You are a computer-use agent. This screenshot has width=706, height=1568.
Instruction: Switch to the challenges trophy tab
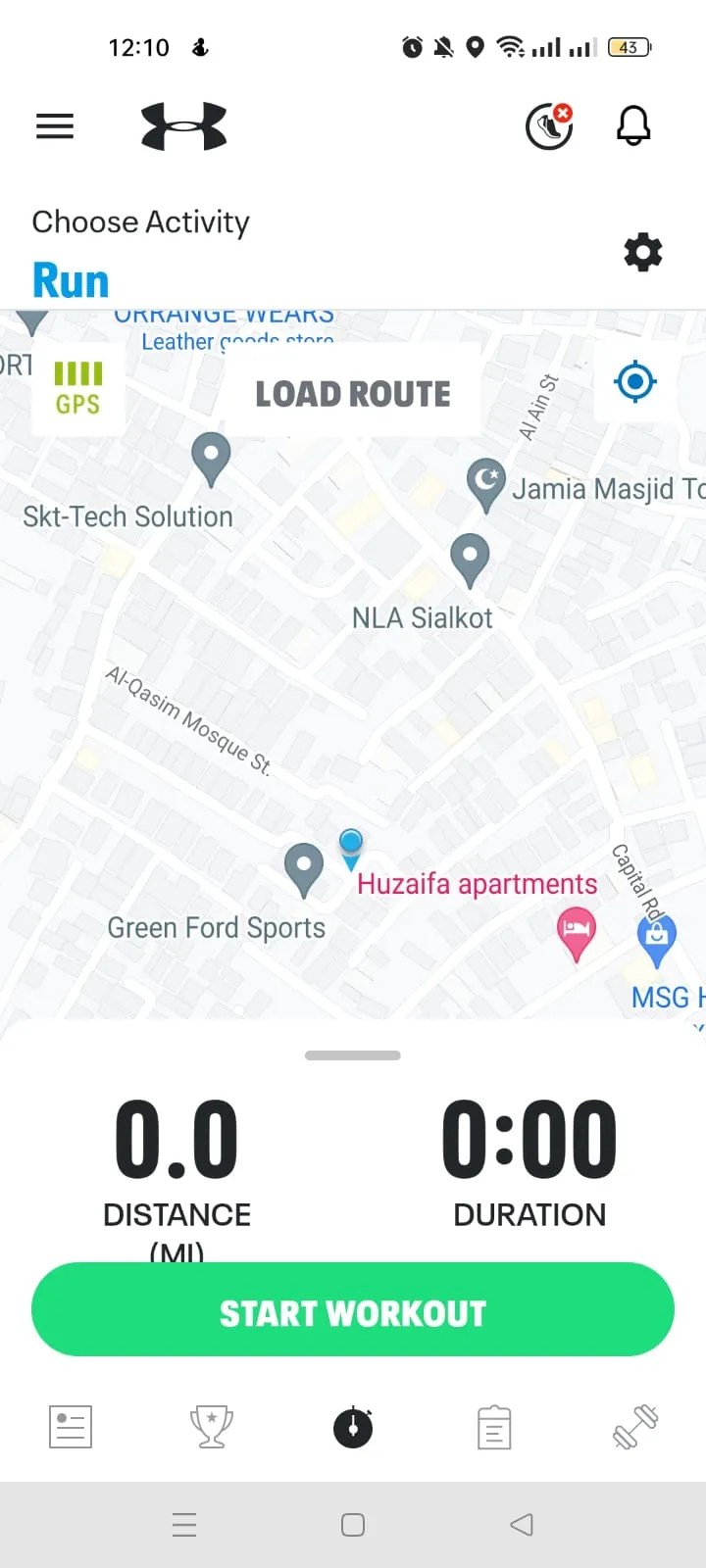[212, 1427]
